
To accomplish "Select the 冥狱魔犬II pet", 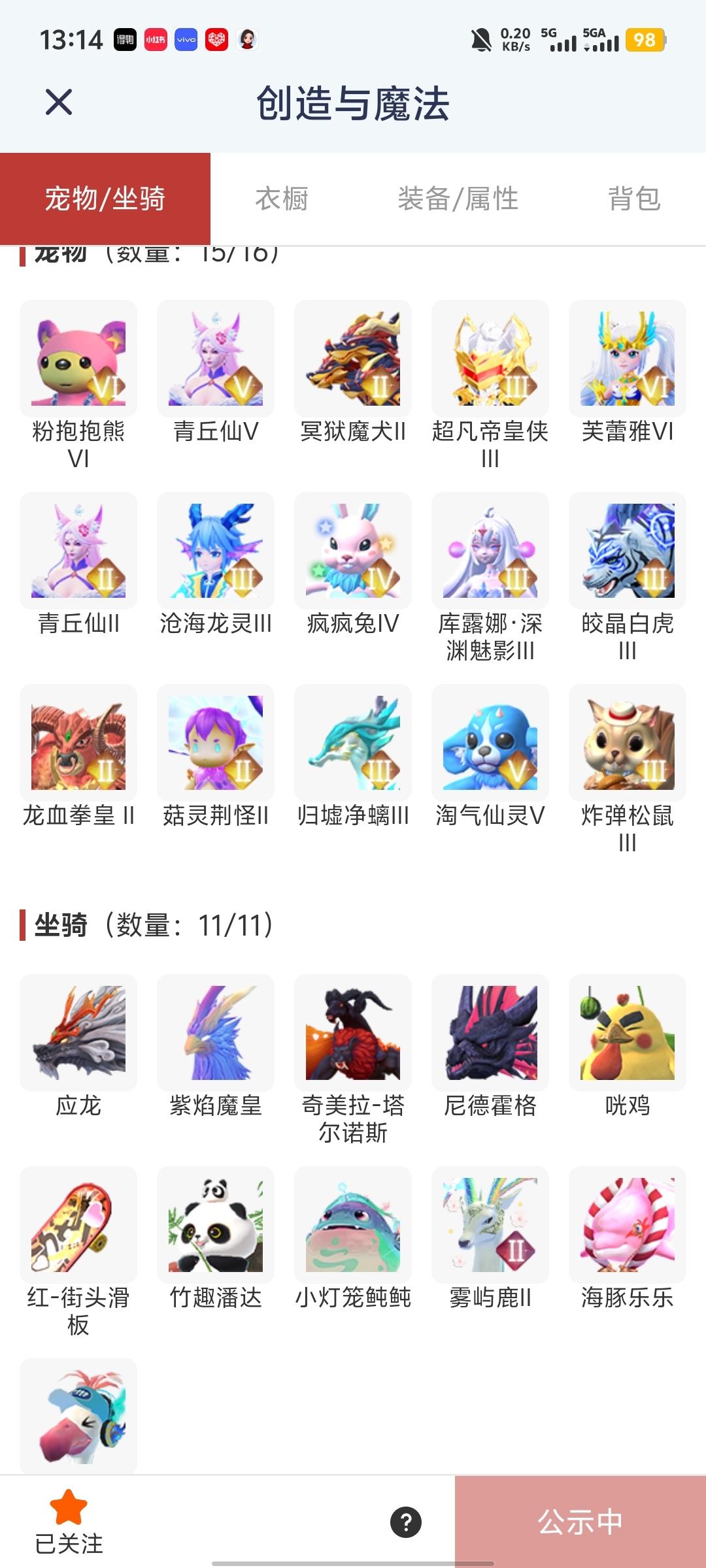I will point(352,357).
